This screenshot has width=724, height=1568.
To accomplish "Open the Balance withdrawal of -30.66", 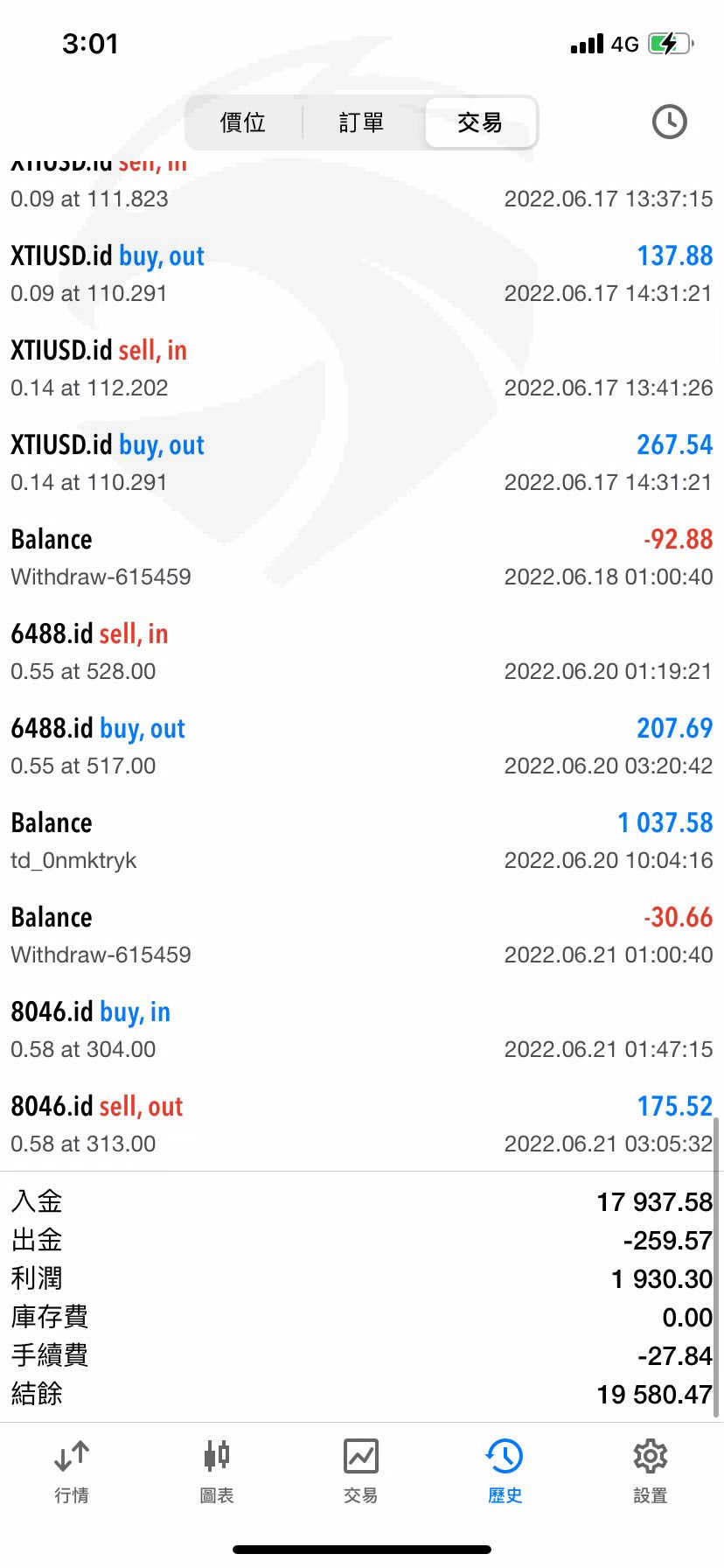I will click(361, 935).
